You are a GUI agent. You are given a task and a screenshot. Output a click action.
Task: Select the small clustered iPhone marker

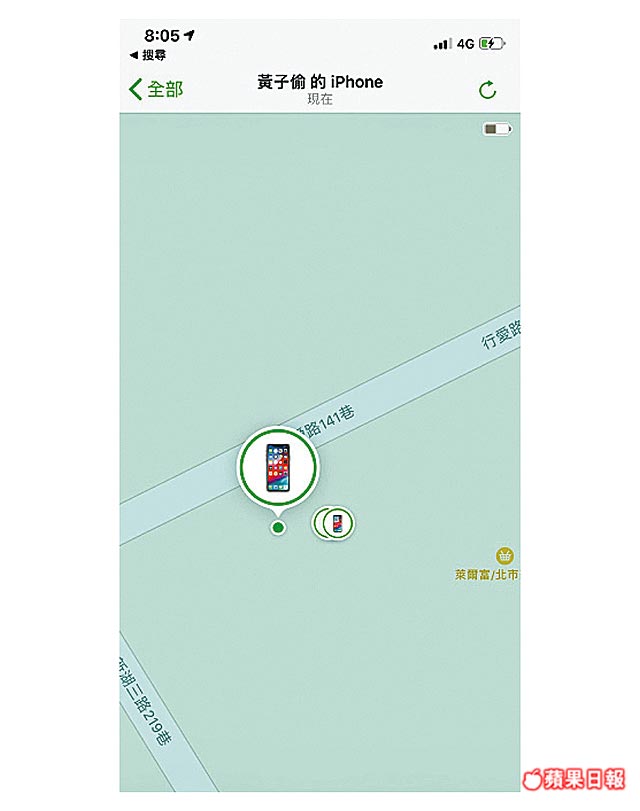(x=337, y=521)
